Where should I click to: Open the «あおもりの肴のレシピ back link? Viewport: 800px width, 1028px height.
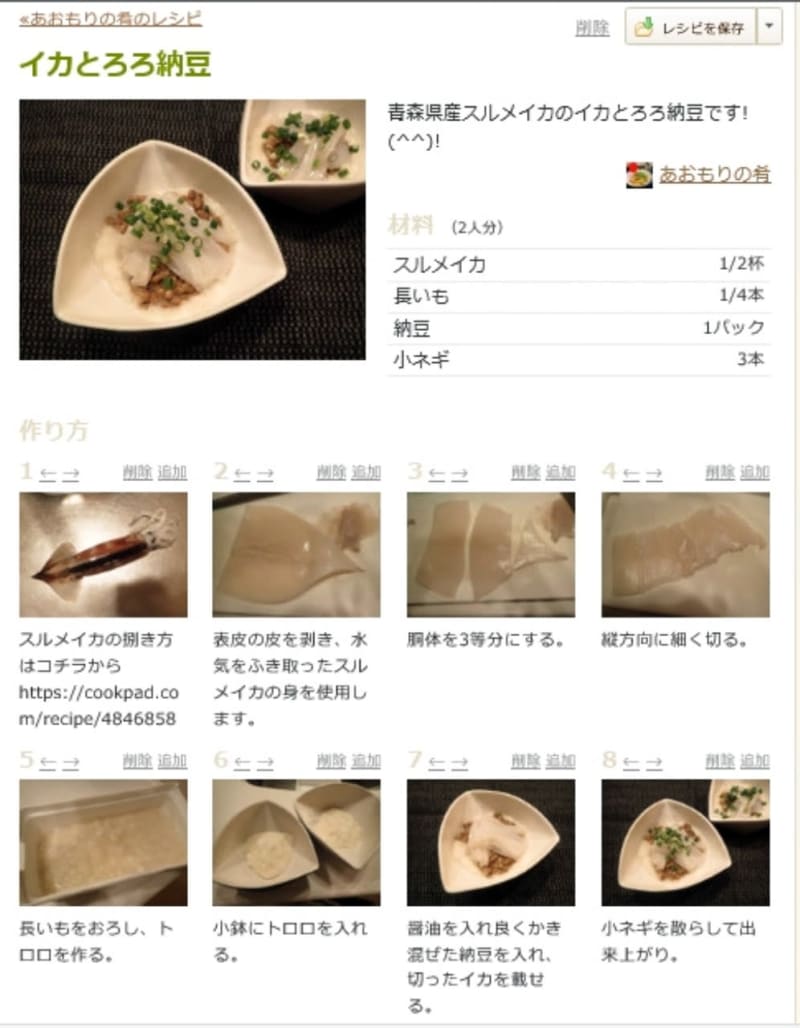[x=110, y=18]
